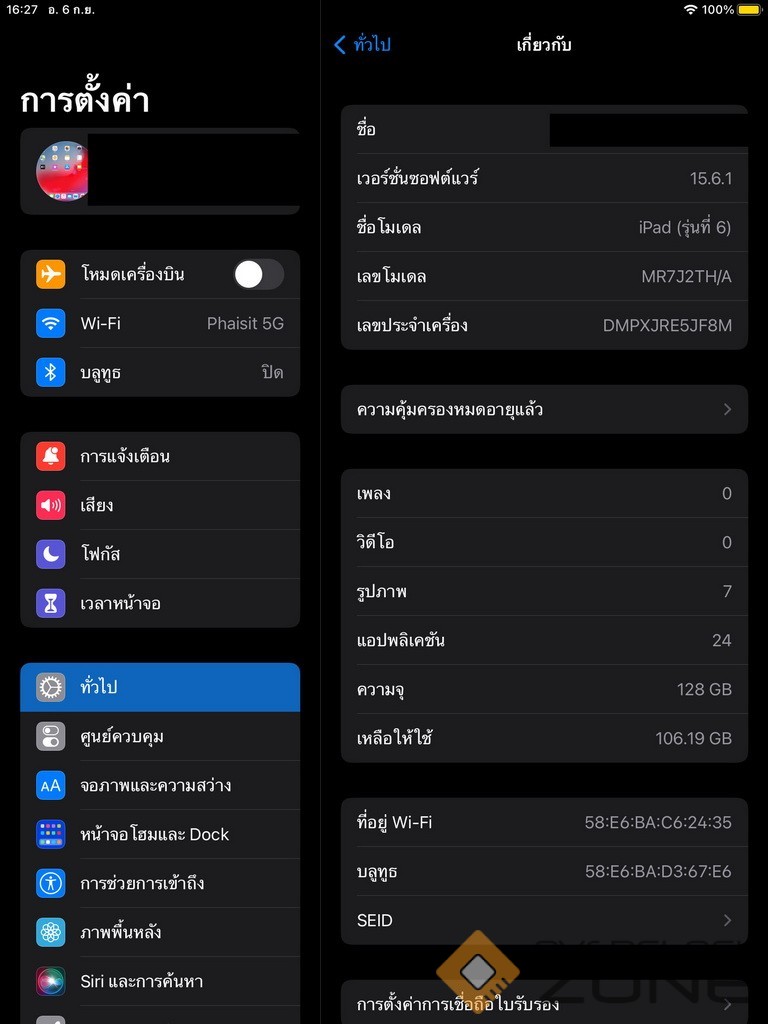Open เสียง settings
768x1024 pixels.
pyautogui.click(x=160, y=505)
